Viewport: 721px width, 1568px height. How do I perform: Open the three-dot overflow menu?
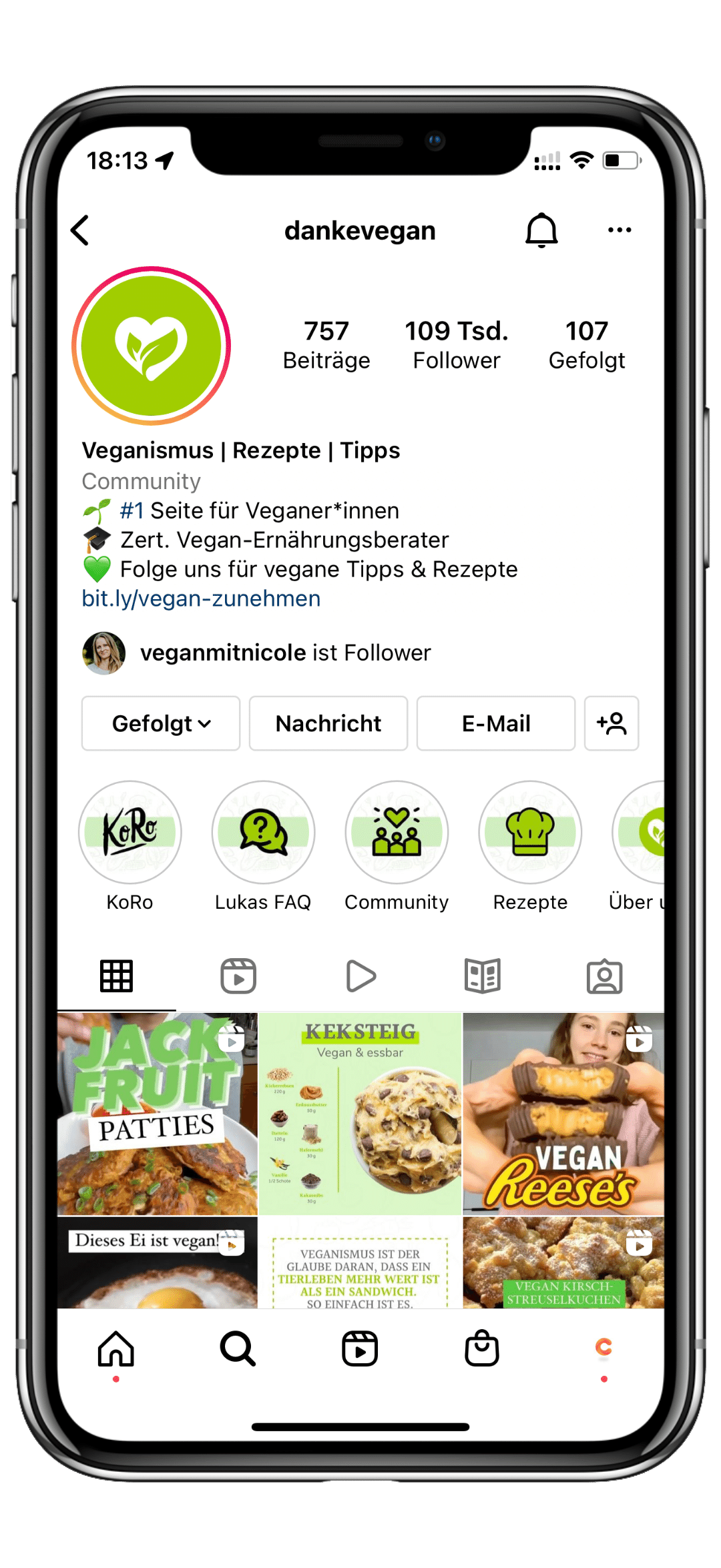tap(619, 231)
